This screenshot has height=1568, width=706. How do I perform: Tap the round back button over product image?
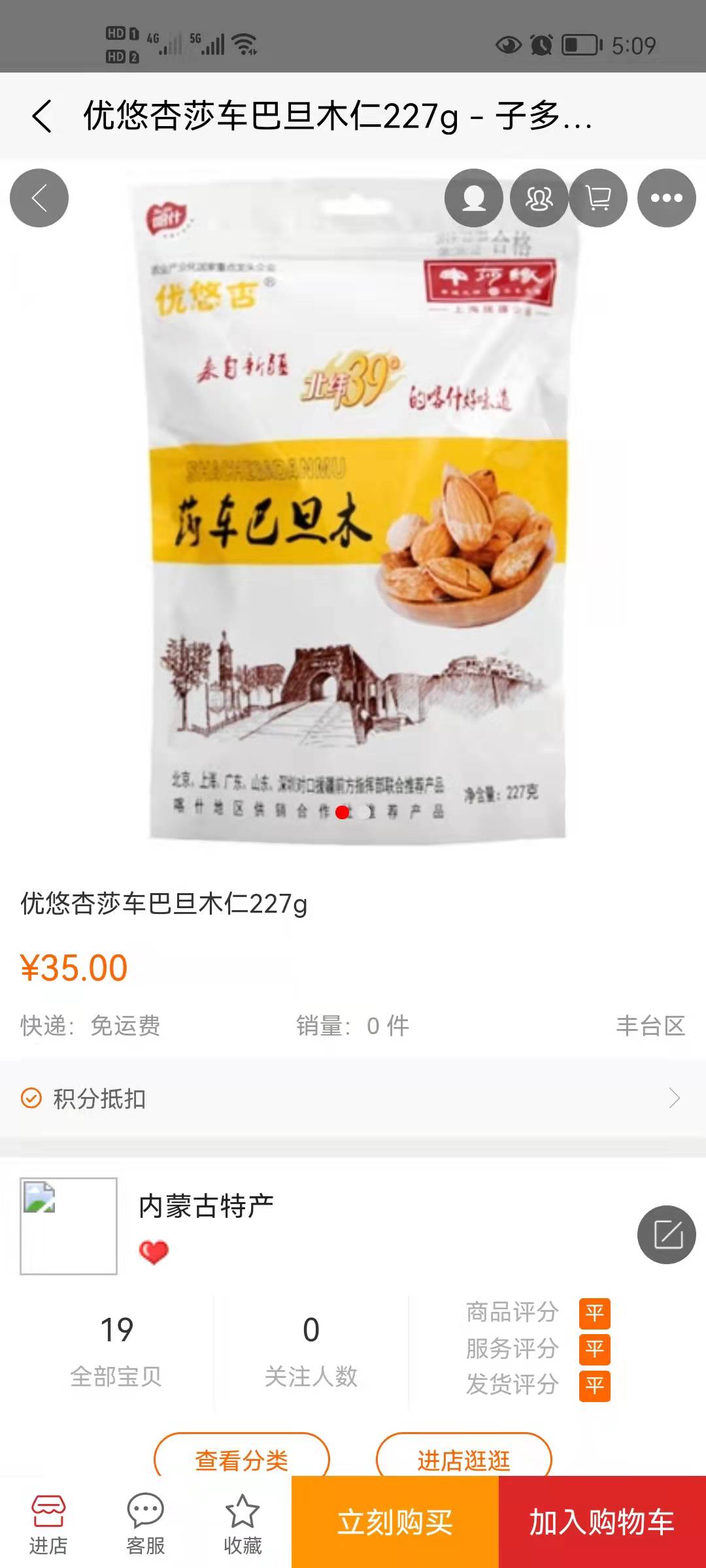(39, 198)
